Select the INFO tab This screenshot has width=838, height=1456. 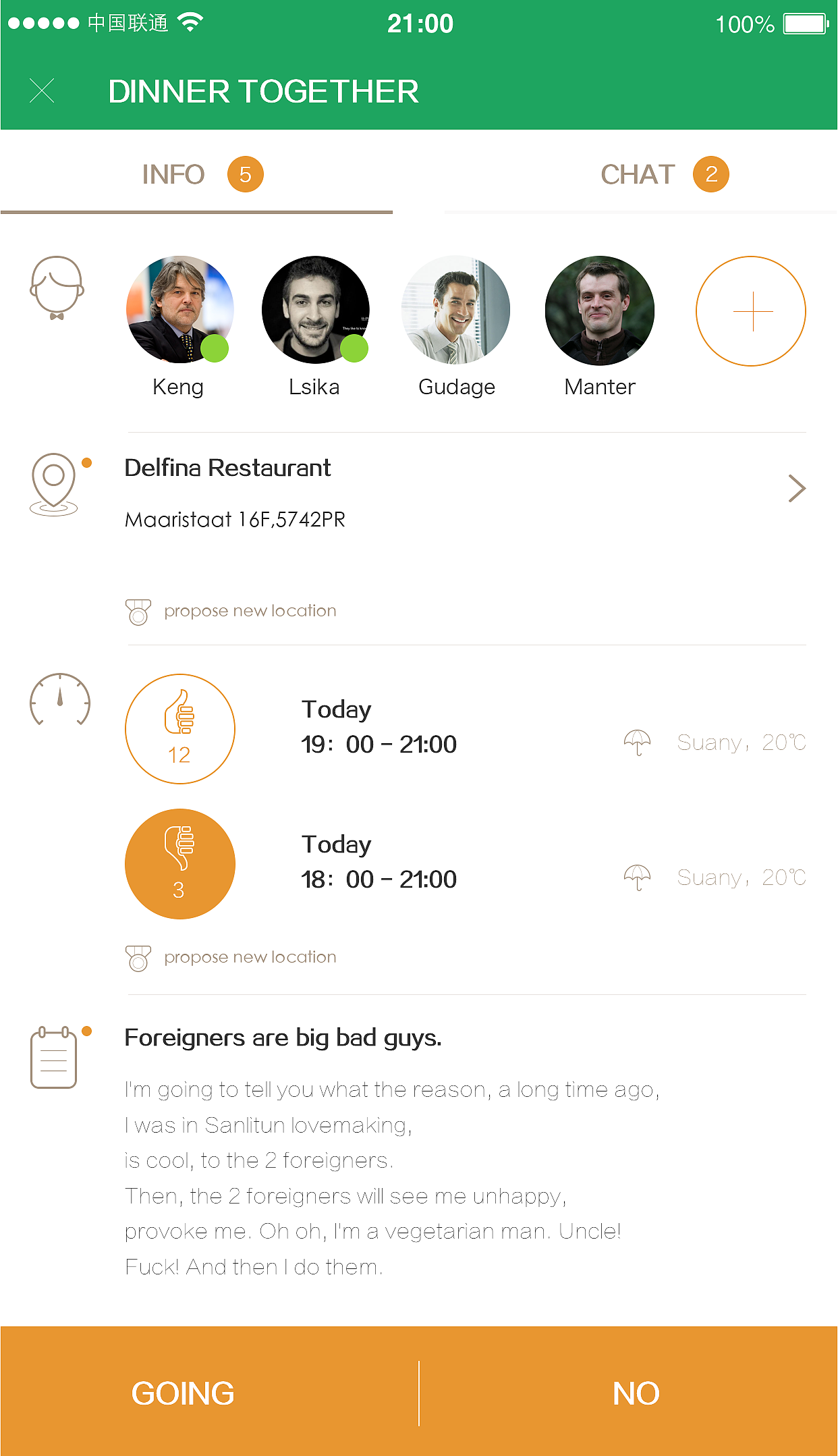196,176
